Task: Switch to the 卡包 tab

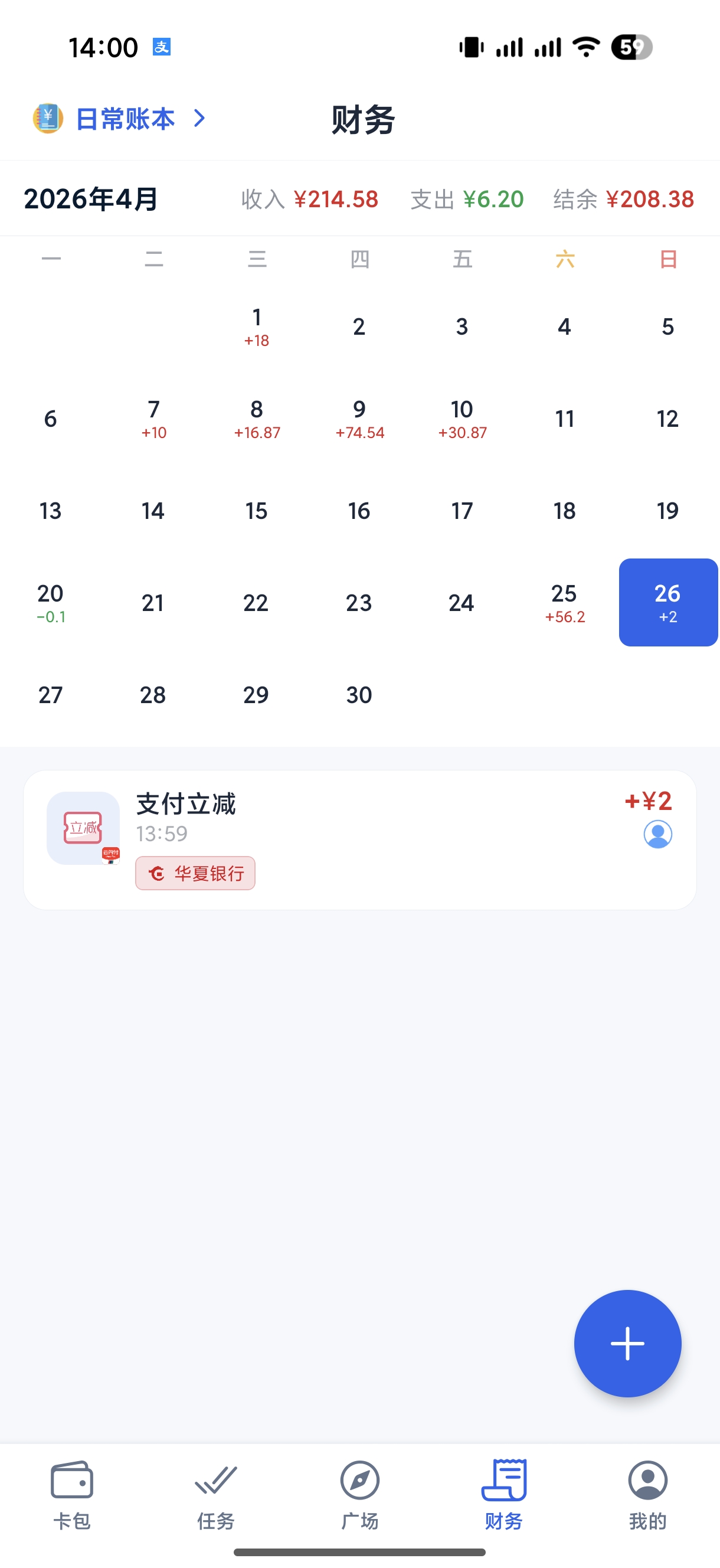Action: (72, 1494)
